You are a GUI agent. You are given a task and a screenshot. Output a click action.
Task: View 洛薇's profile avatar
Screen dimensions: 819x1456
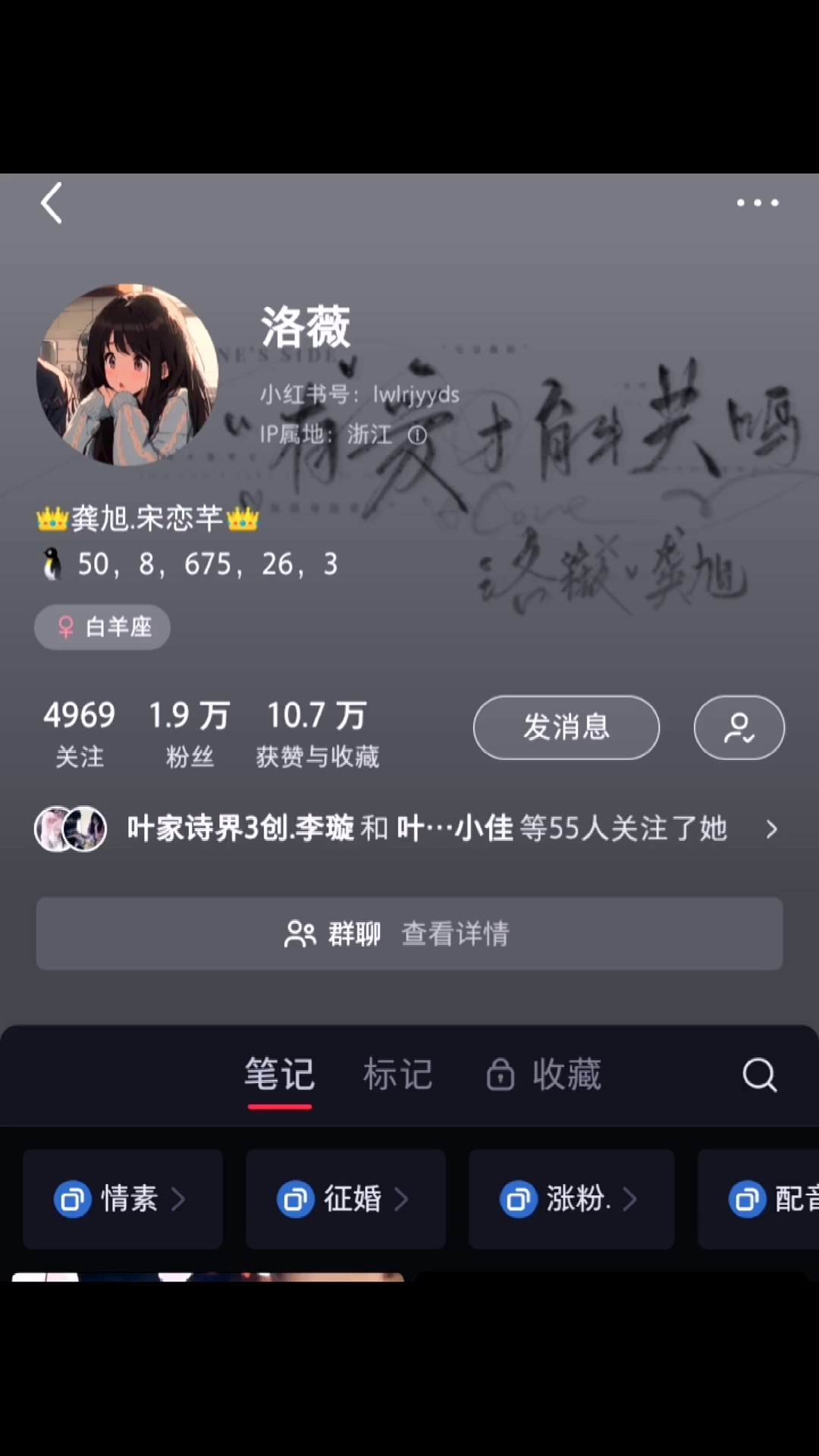[127, 375]
